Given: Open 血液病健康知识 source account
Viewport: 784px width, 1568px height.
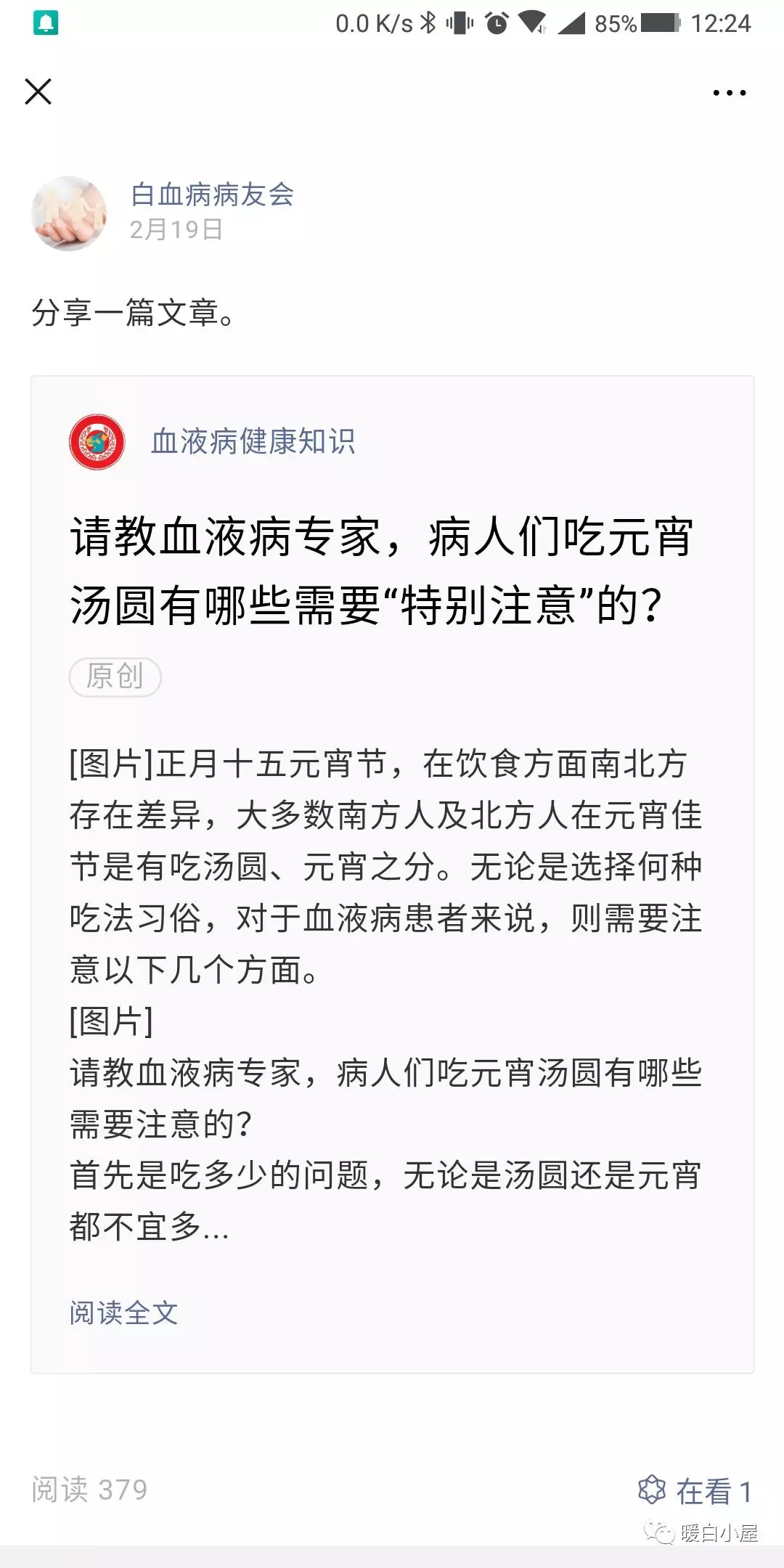Looking at the screenshot, I should click(252, 441).
